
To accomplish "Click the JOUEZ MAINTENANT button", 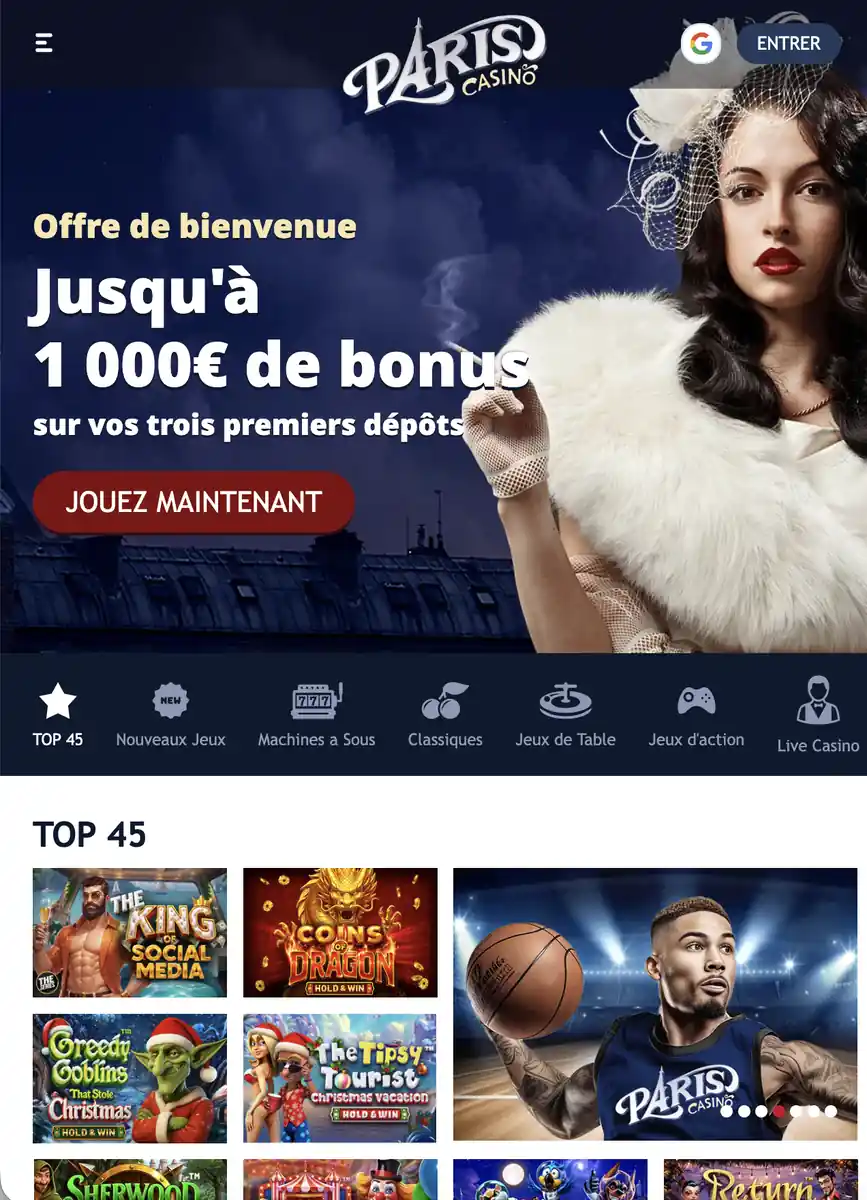I will [194, 502].
